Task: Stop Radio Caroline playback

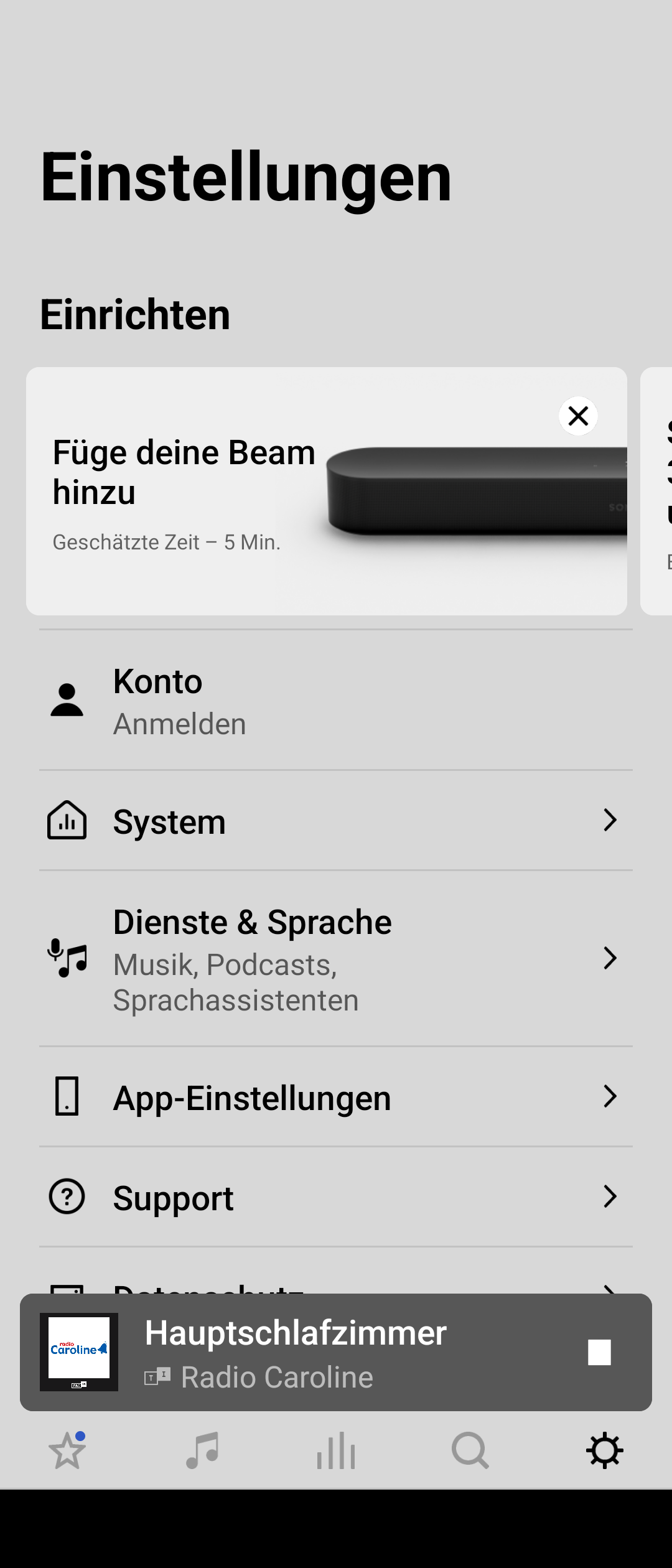Action: tap(599, 1352)
